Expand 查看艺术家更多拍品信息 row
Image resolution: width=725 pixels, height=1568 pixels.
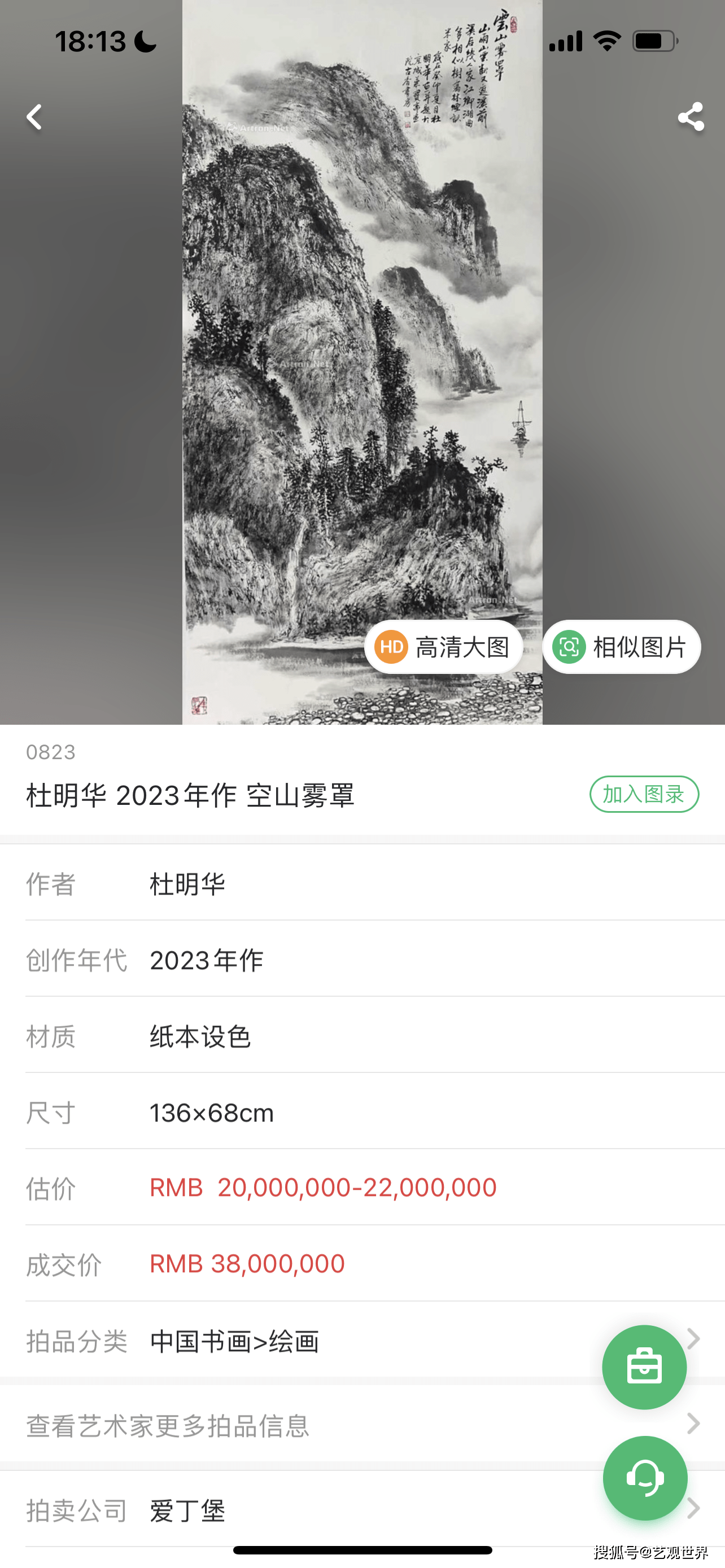694,1424
